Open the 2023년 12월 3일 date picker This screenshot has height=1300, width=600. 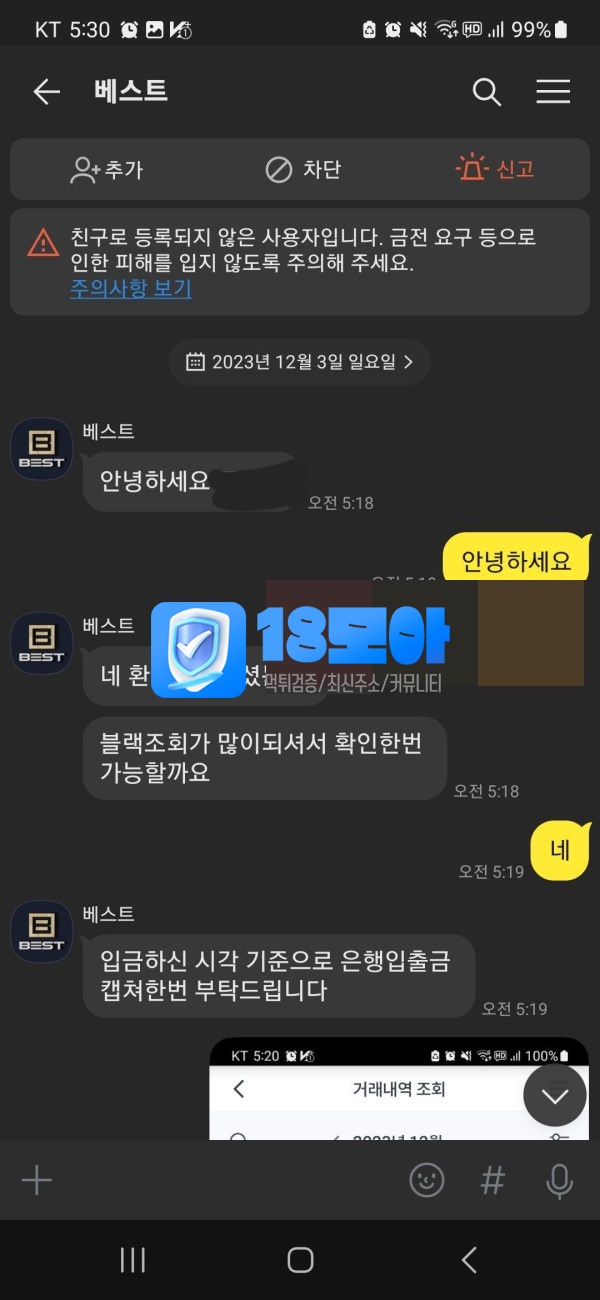point(299,362)
